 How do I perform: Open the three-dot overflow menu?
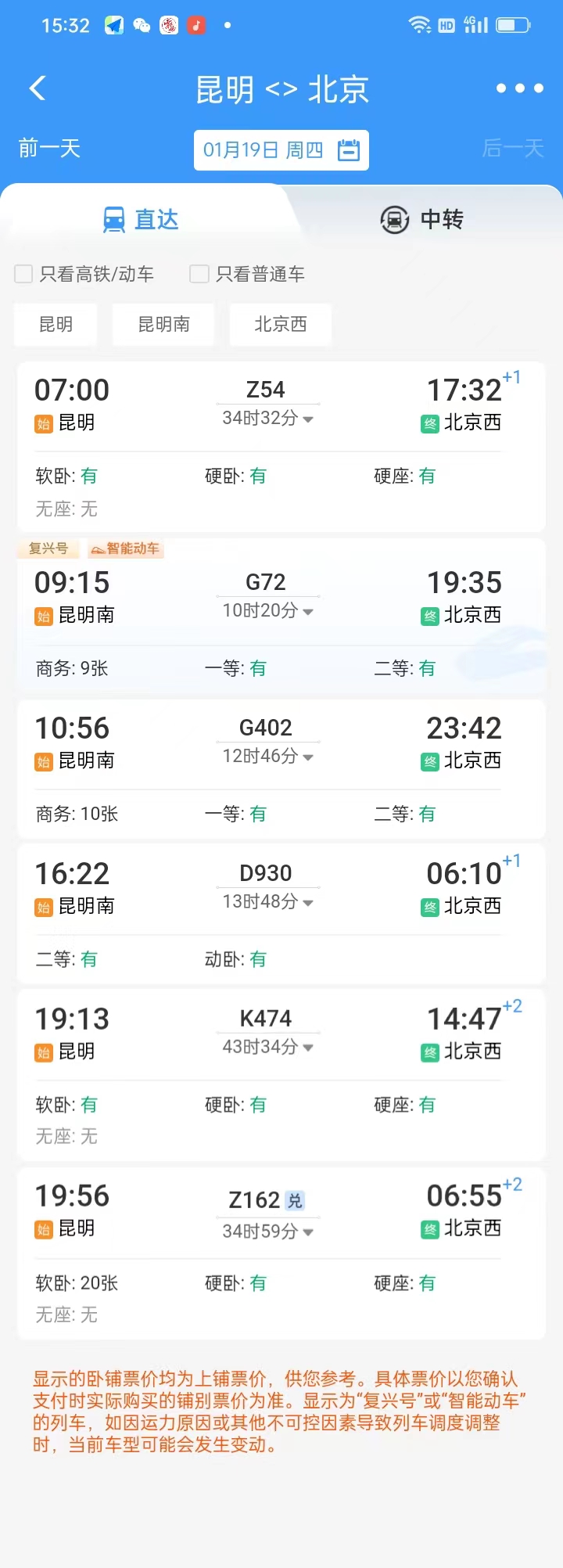point(519,88)
